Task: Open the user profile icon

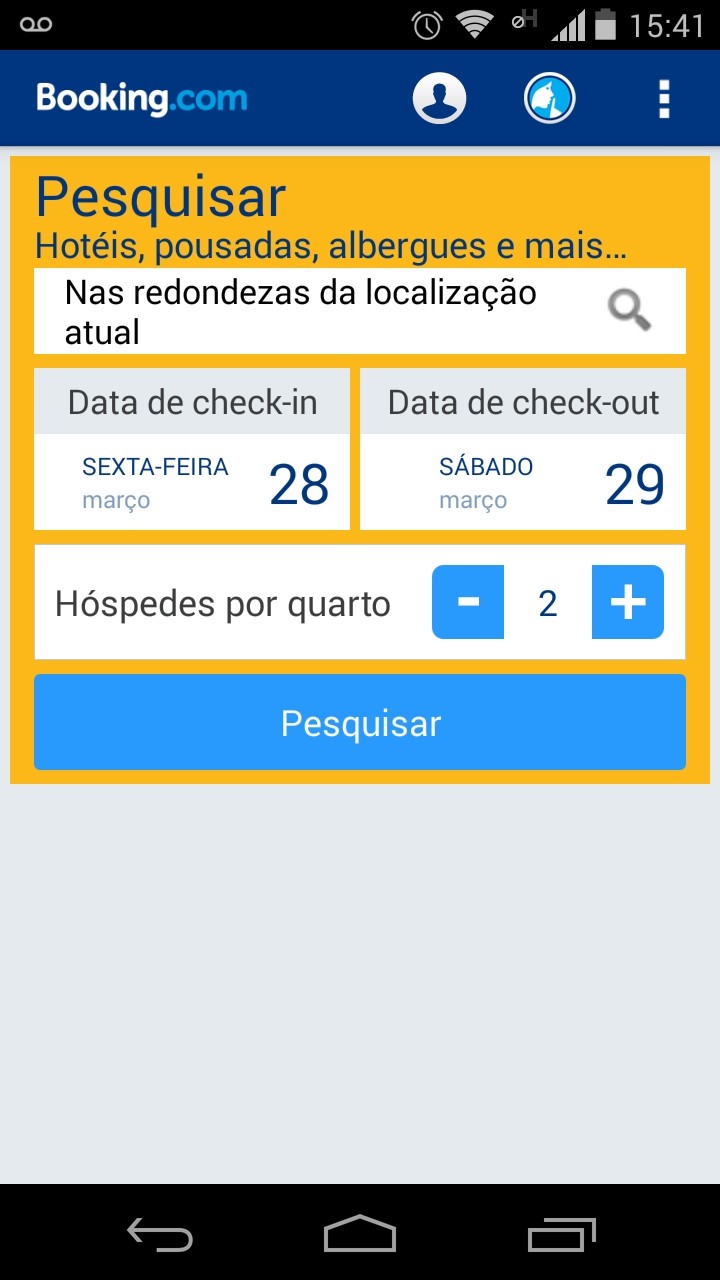Action: (439, 99)
